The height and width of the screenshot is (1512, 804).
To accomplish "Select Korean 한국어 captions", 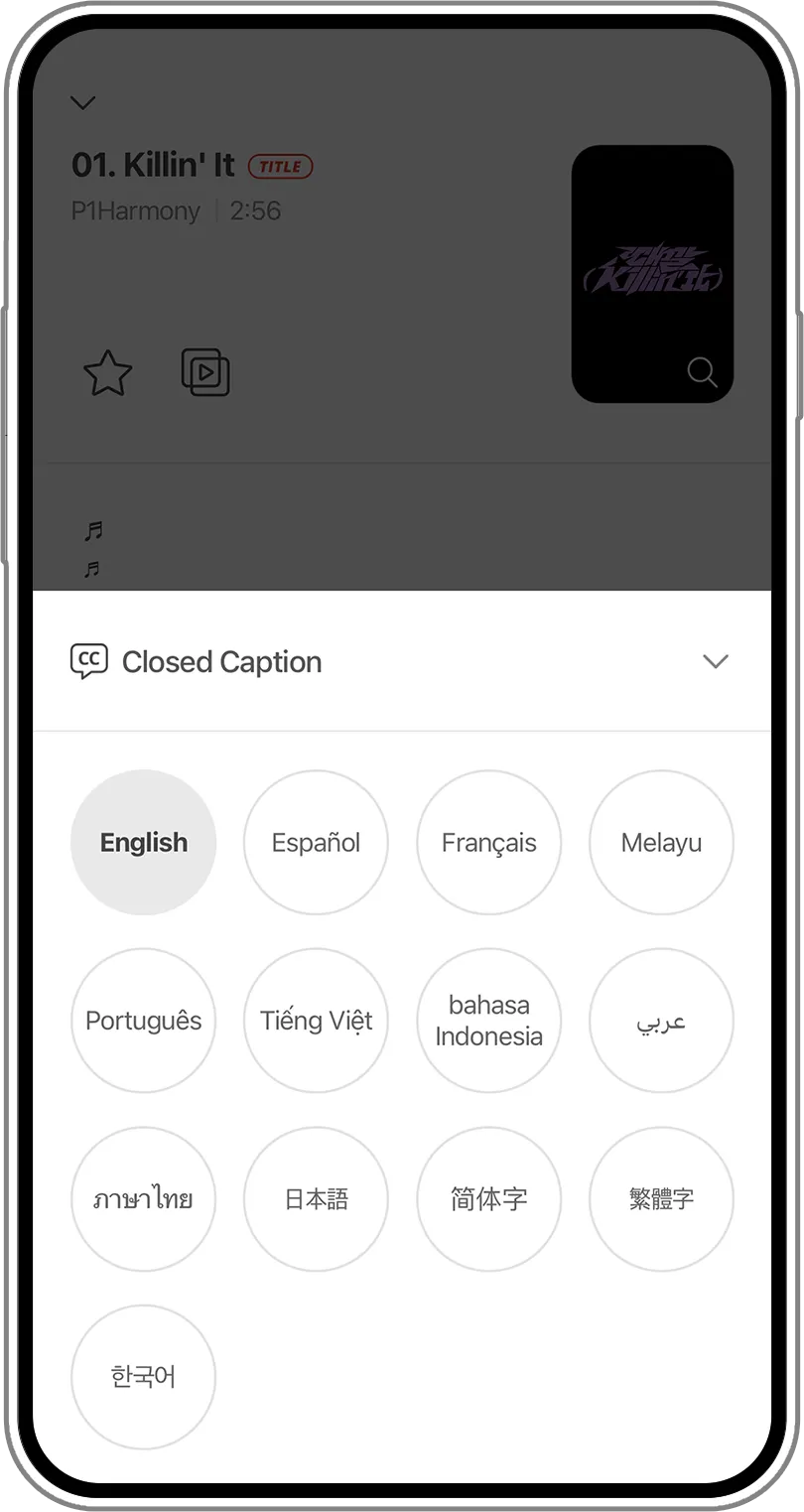I will (143, 1377).
